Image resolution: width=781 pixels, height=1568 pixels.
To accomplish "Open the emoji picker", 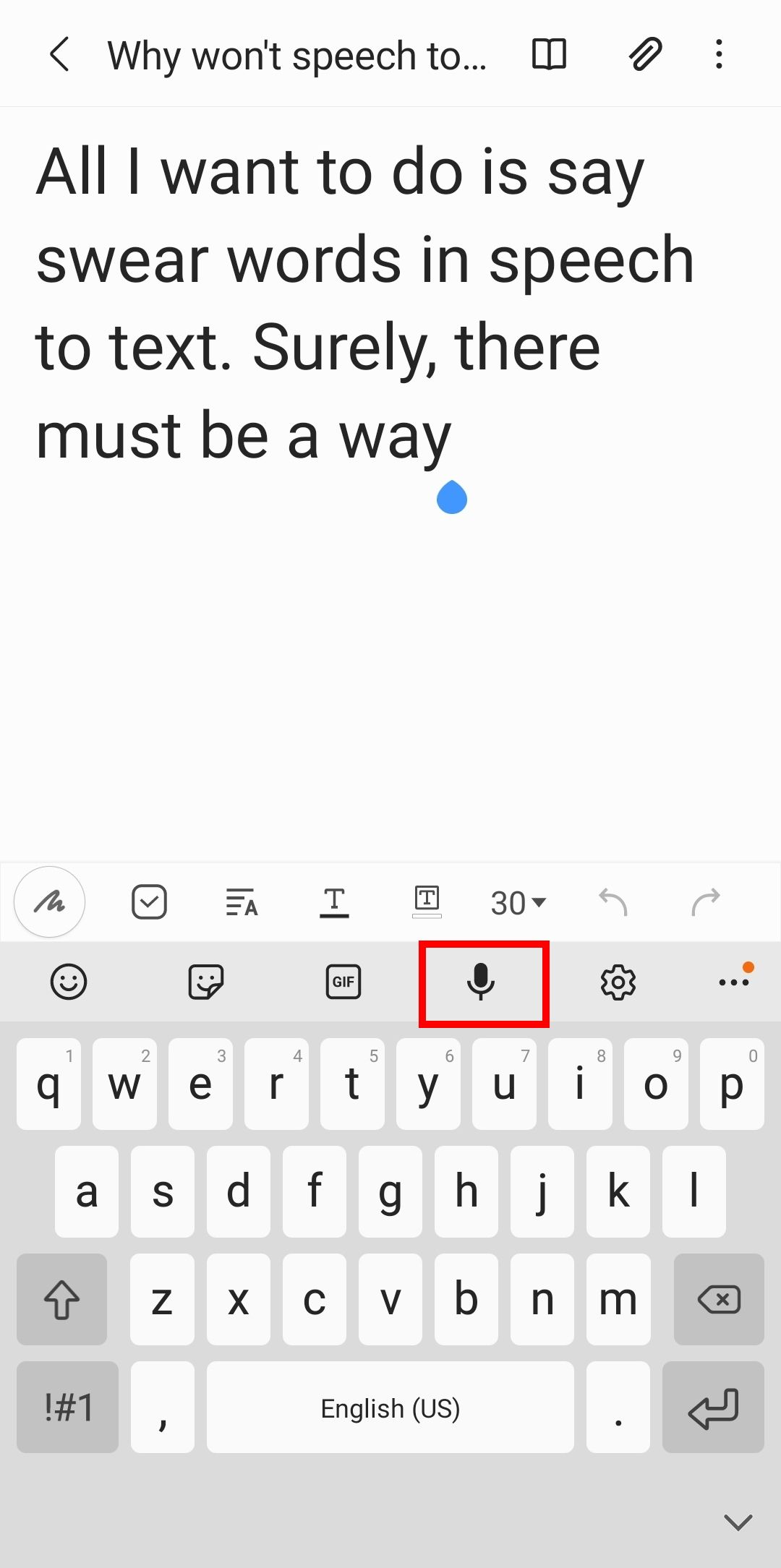I will tap(69, 982).
